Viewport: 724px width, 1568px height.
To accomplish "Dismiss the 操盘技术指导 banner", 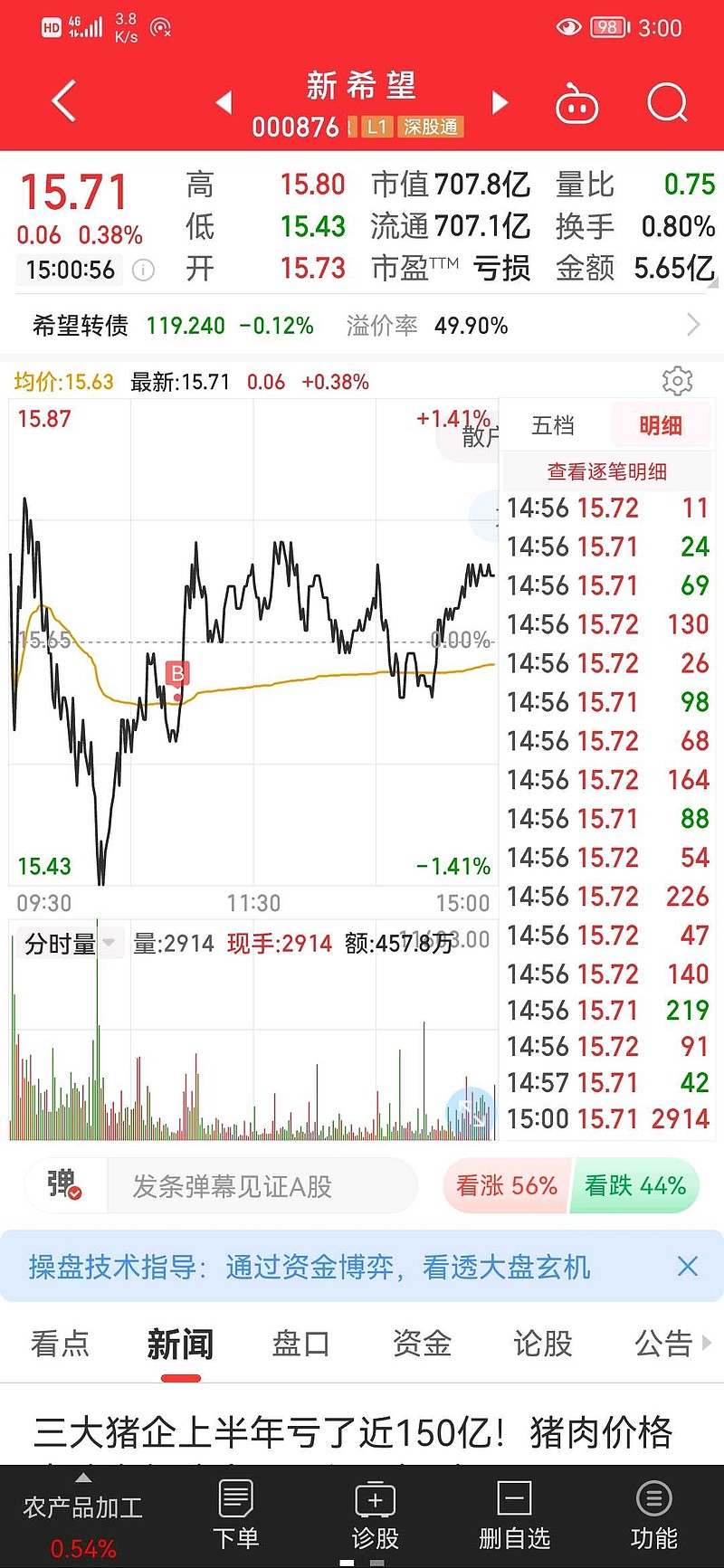I will [x=688, y=1266].
